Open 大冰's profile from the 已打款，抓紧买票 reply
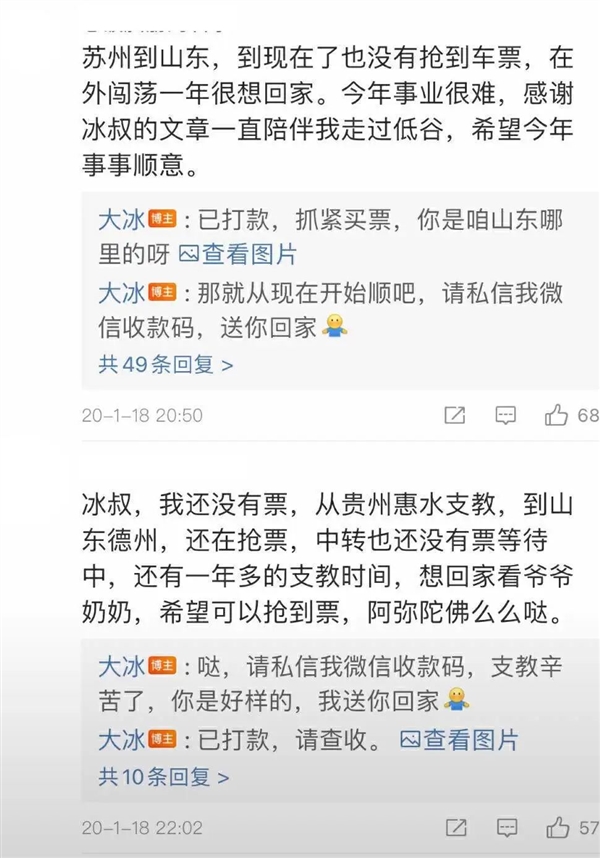 pos(120,217)
